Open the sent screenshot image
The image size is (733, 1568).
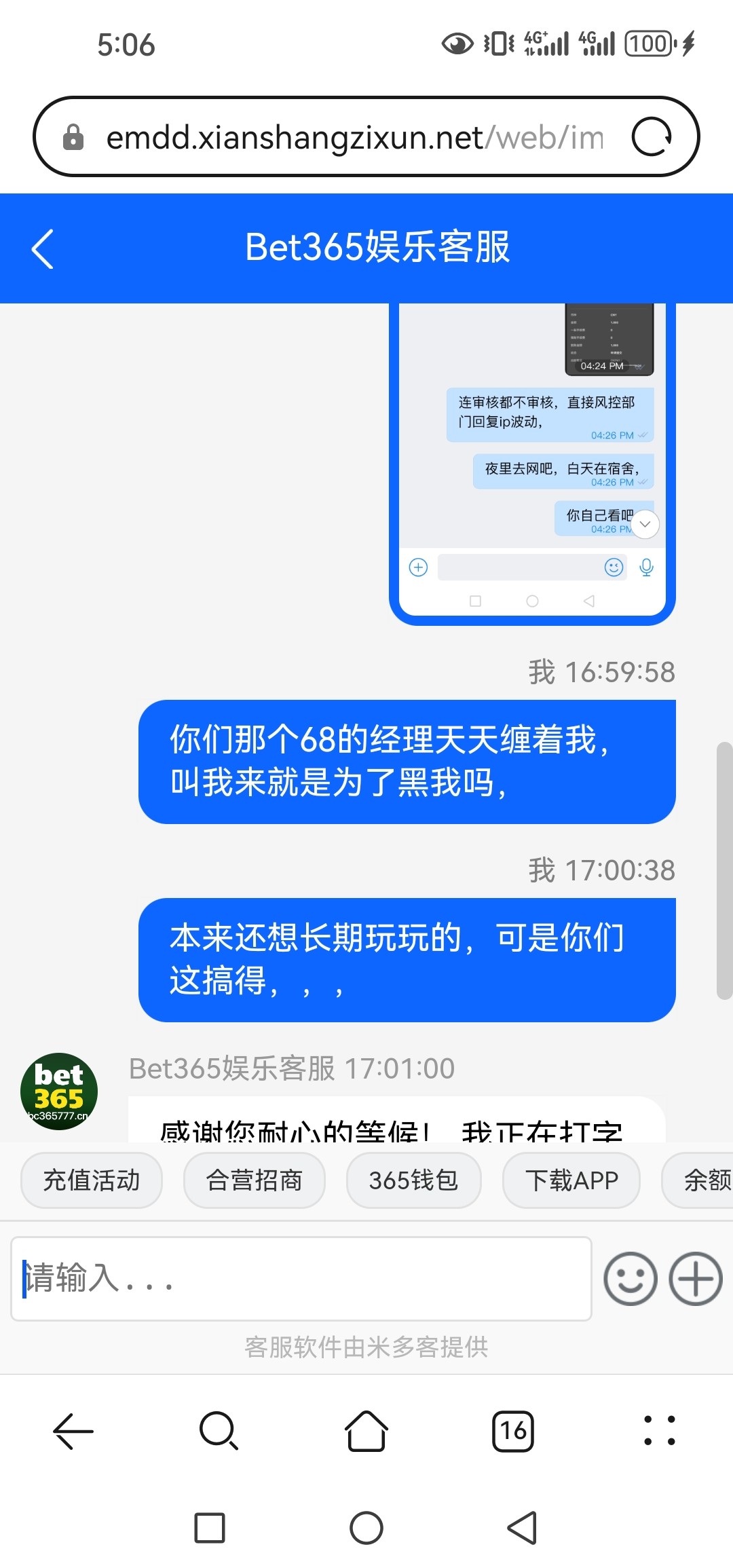click(x=532, y=462)
